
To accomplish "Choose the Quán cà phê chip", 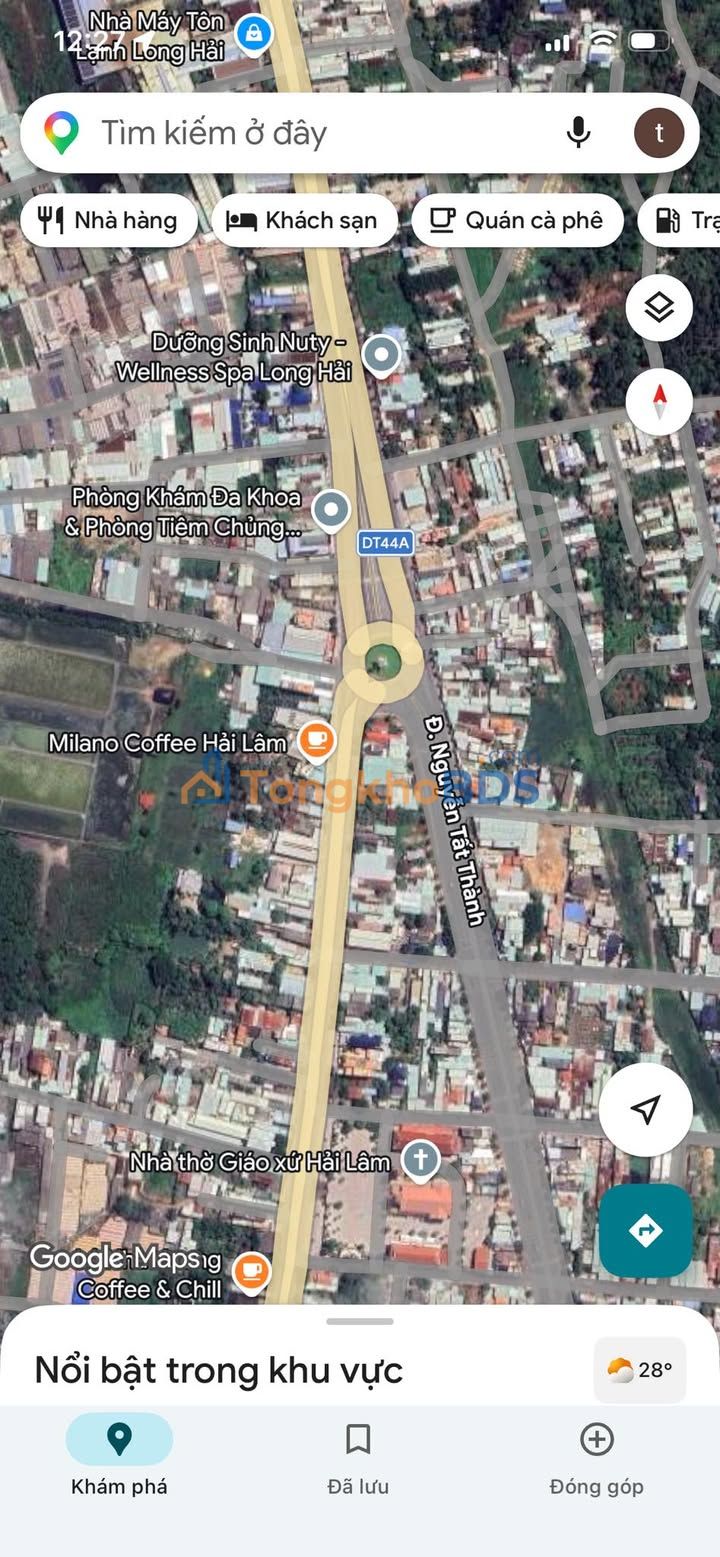I will coord(516,221).
